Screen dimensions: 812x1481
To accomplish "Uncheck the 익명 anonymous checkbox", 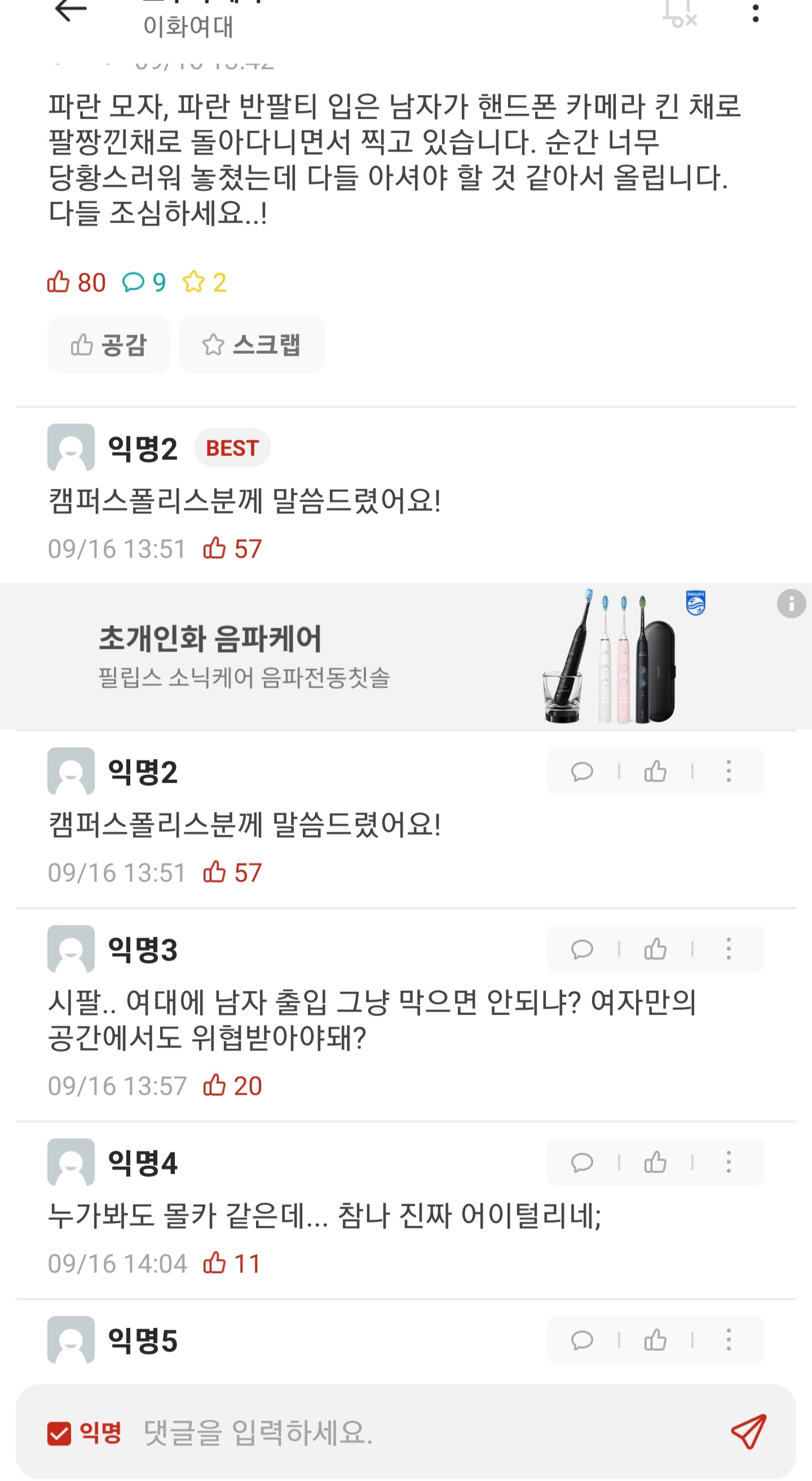I will (x=59, y=1433).
